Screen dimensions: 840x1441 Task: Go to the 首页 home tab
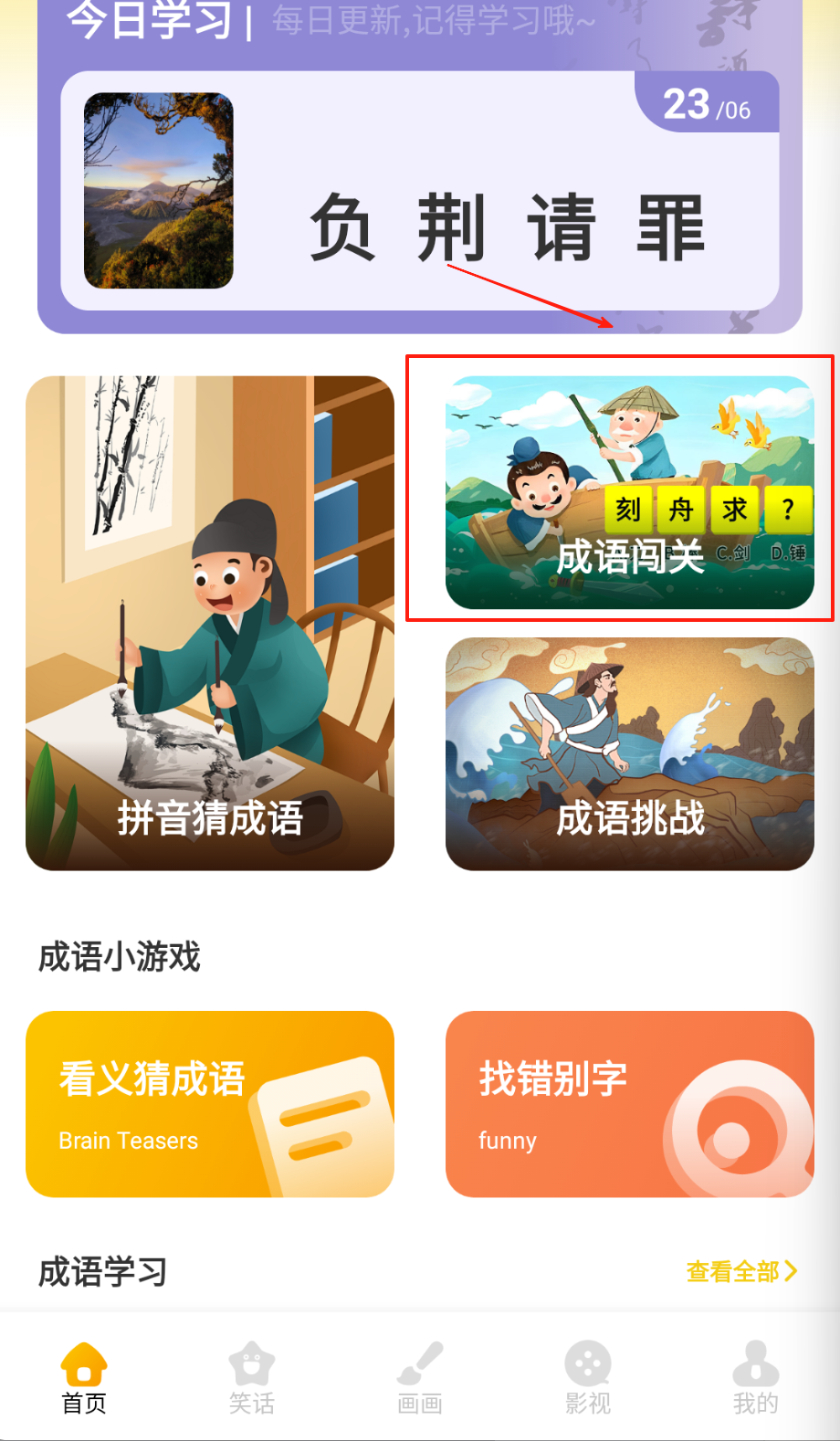tap(84, 1377)
